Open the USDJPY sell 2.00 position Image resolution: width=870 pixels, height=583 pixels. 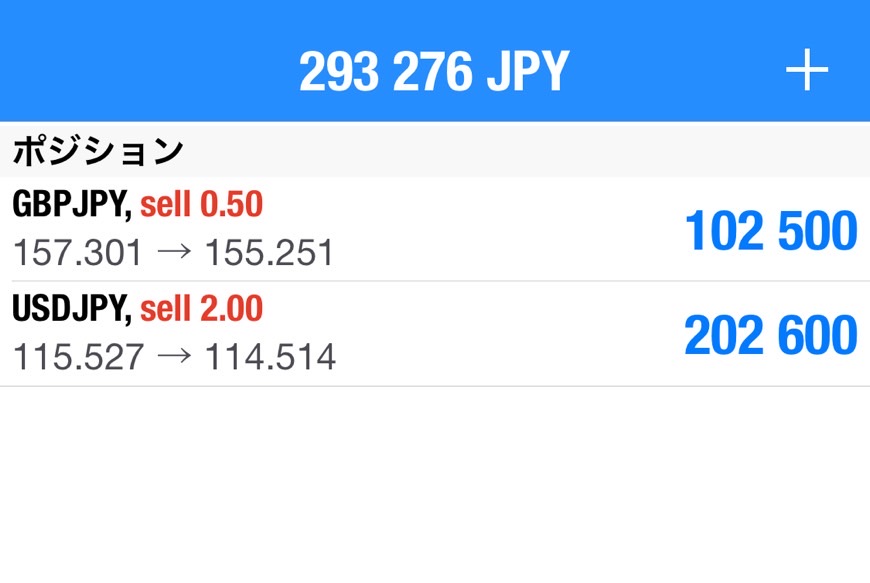click(x=434, y=333)
